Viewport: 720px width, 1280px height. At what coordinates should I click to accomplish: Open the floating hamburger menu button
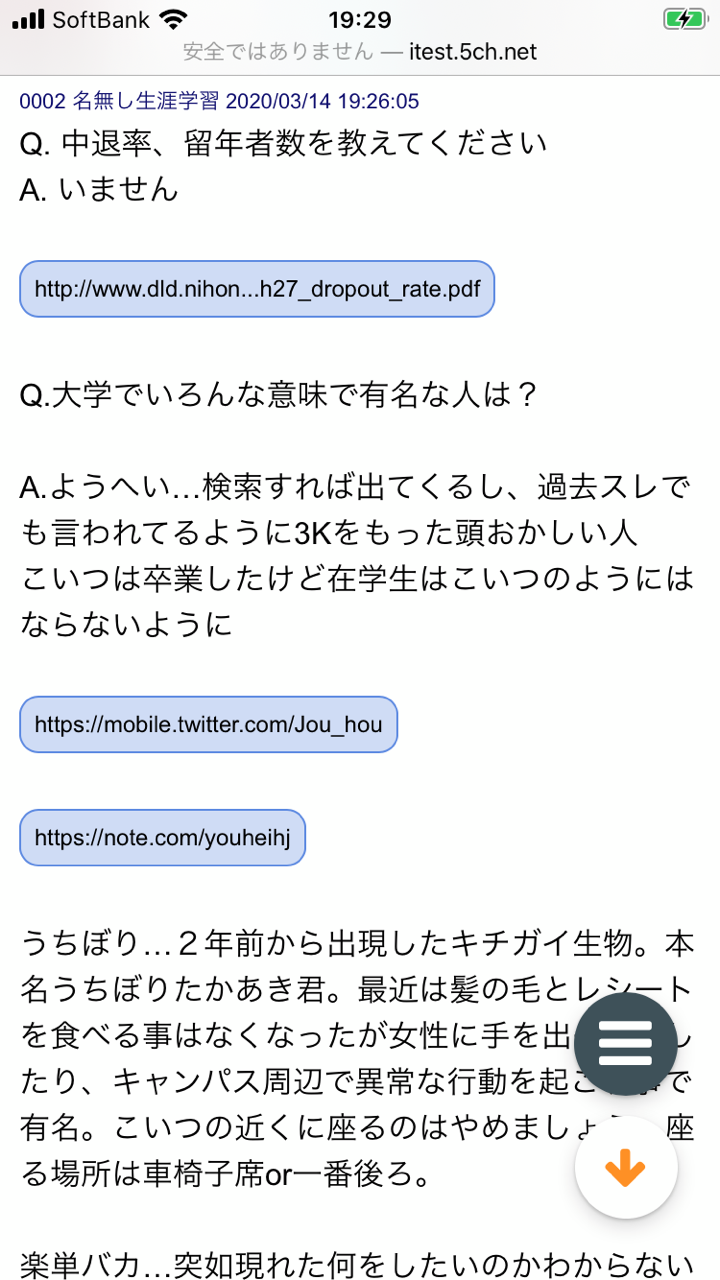(626, 1044)
